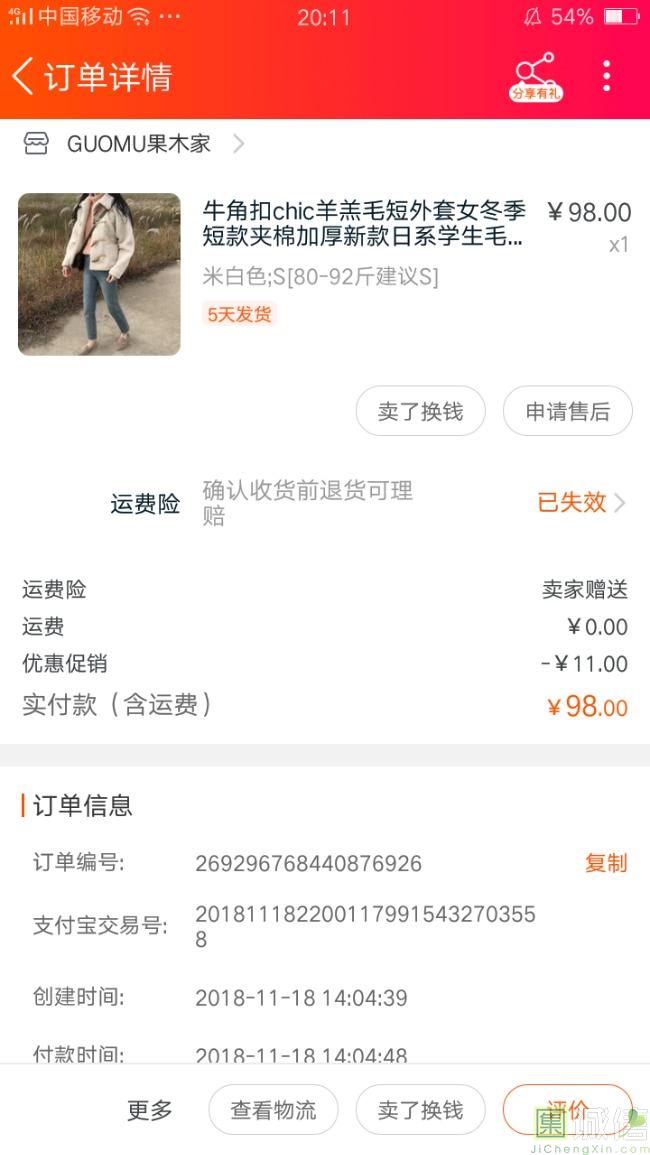Tap 卖了换钱 under the product
Viewport: 650px width, 1155px height.
coord(420,411)
